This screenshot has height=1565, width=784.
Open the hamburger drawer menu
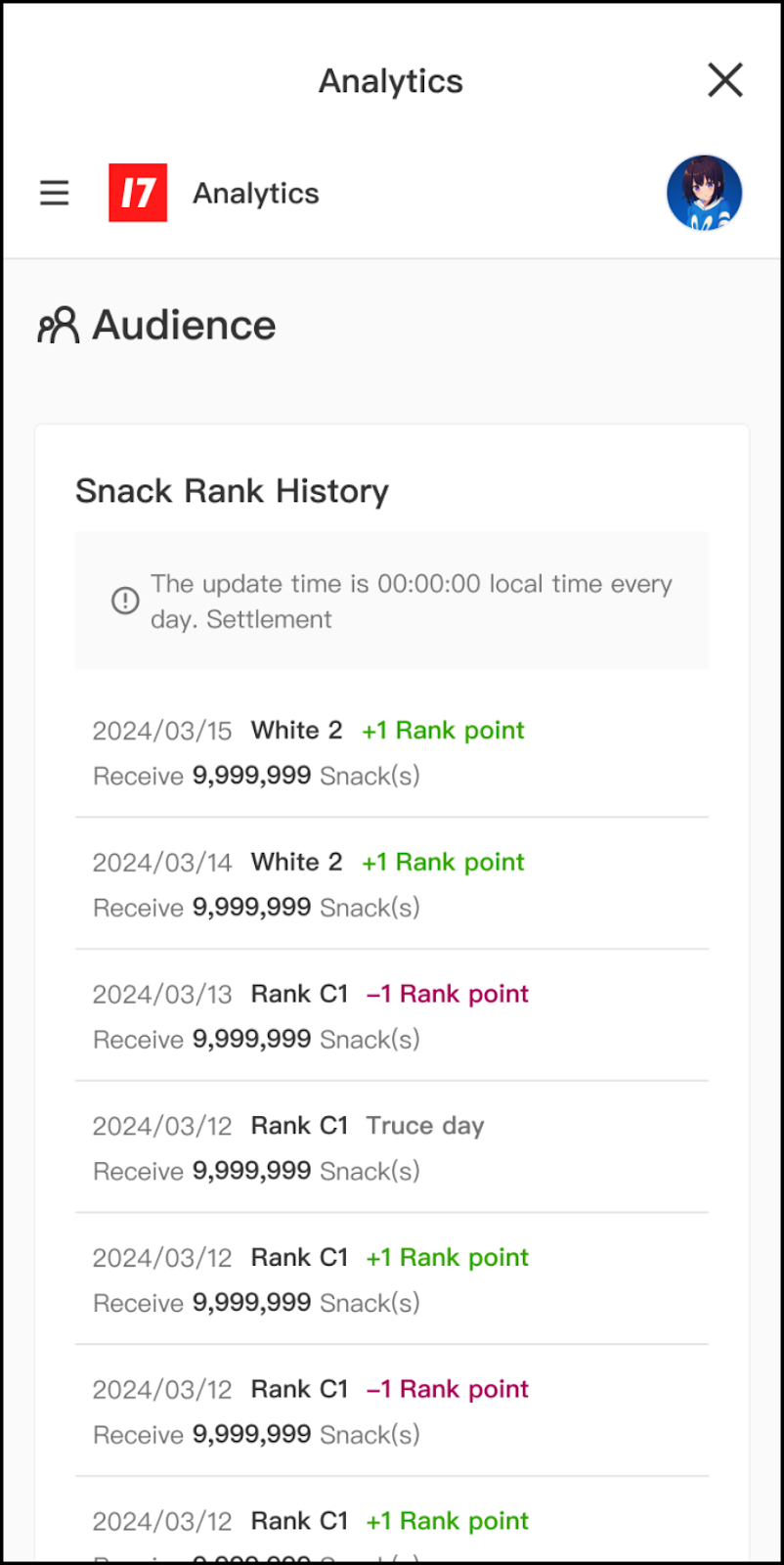[x=55, y=193]
